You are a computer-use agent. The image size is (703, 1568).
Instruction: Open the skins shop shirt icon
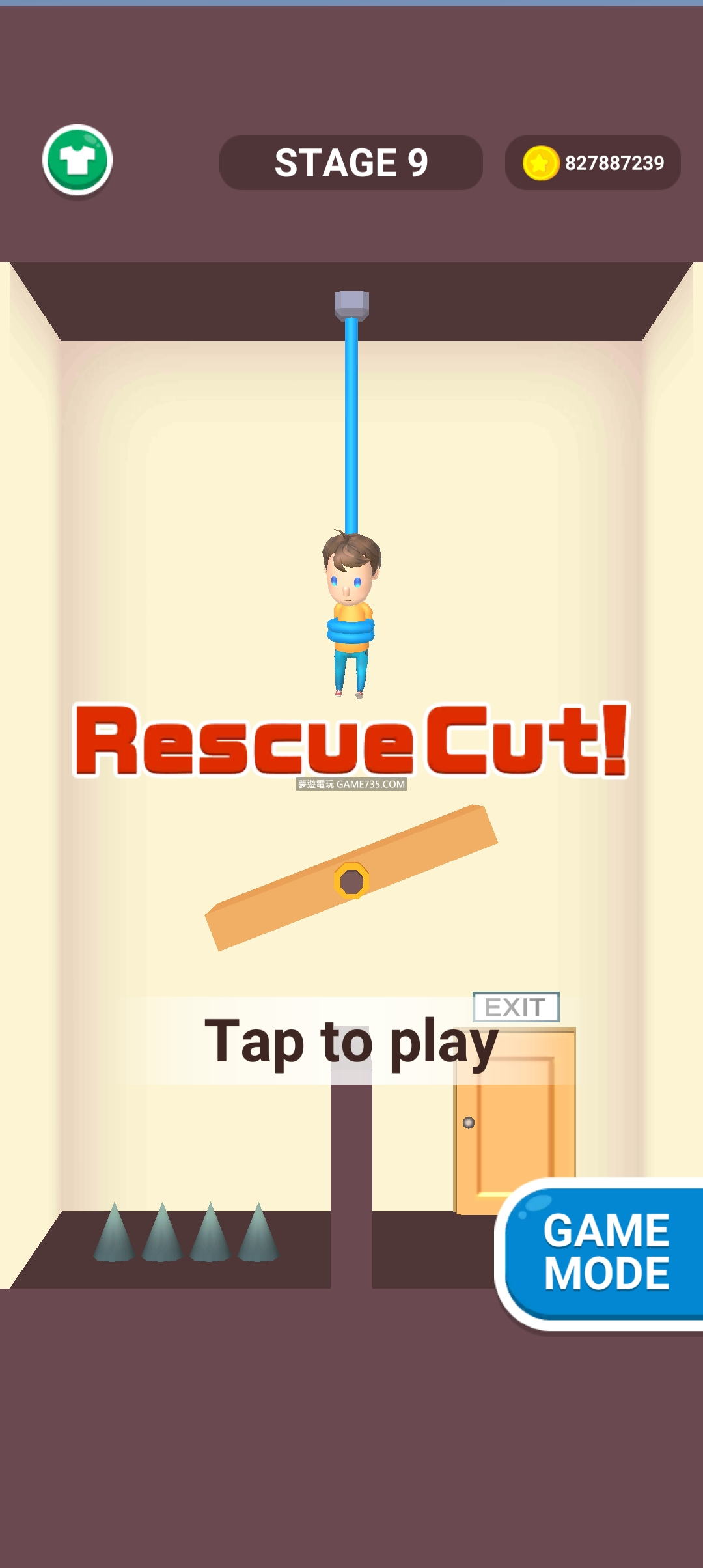click(77, 160)
